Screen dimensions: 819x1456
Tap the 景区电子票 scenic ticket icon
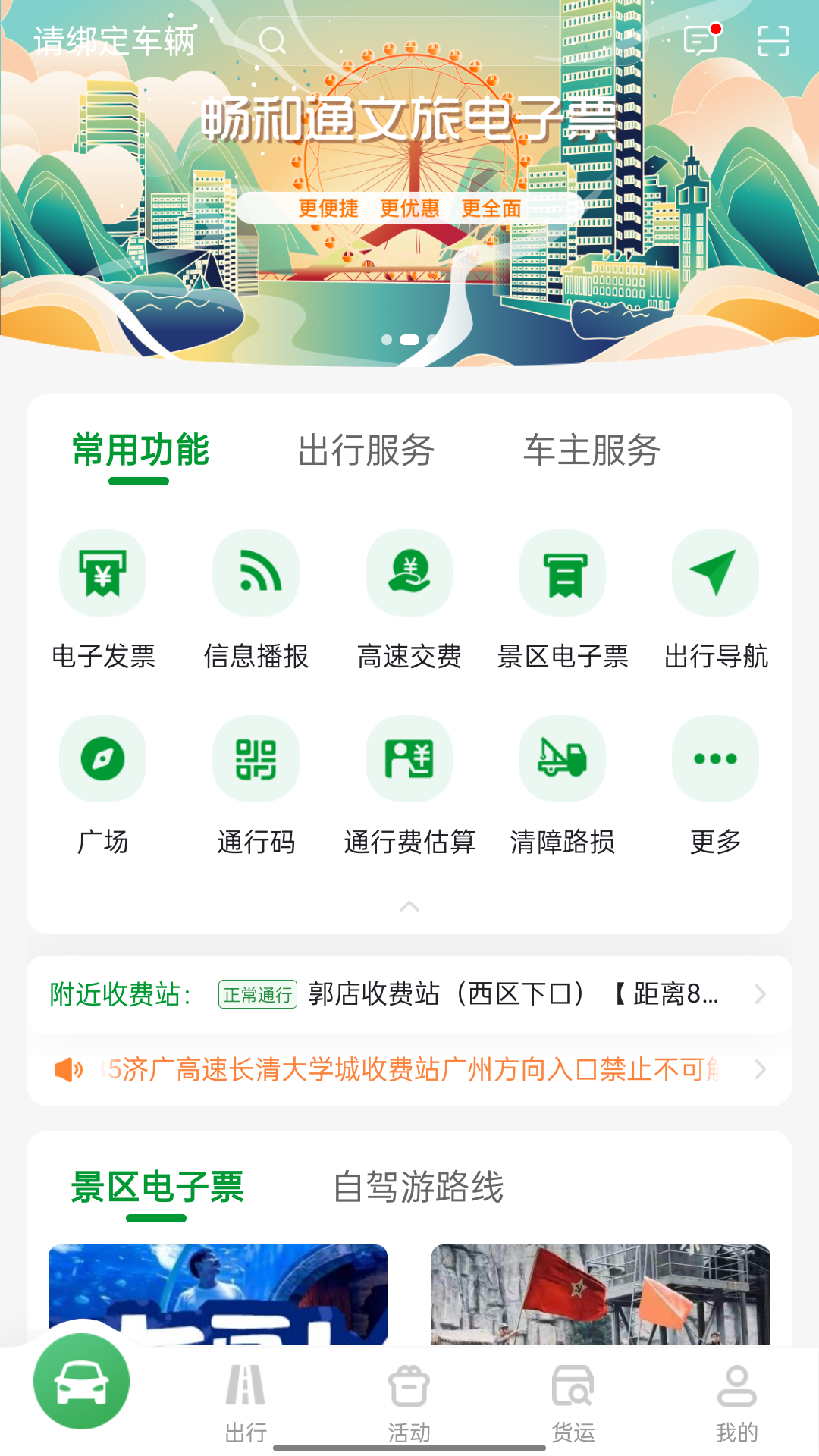(x=562, y=573)
